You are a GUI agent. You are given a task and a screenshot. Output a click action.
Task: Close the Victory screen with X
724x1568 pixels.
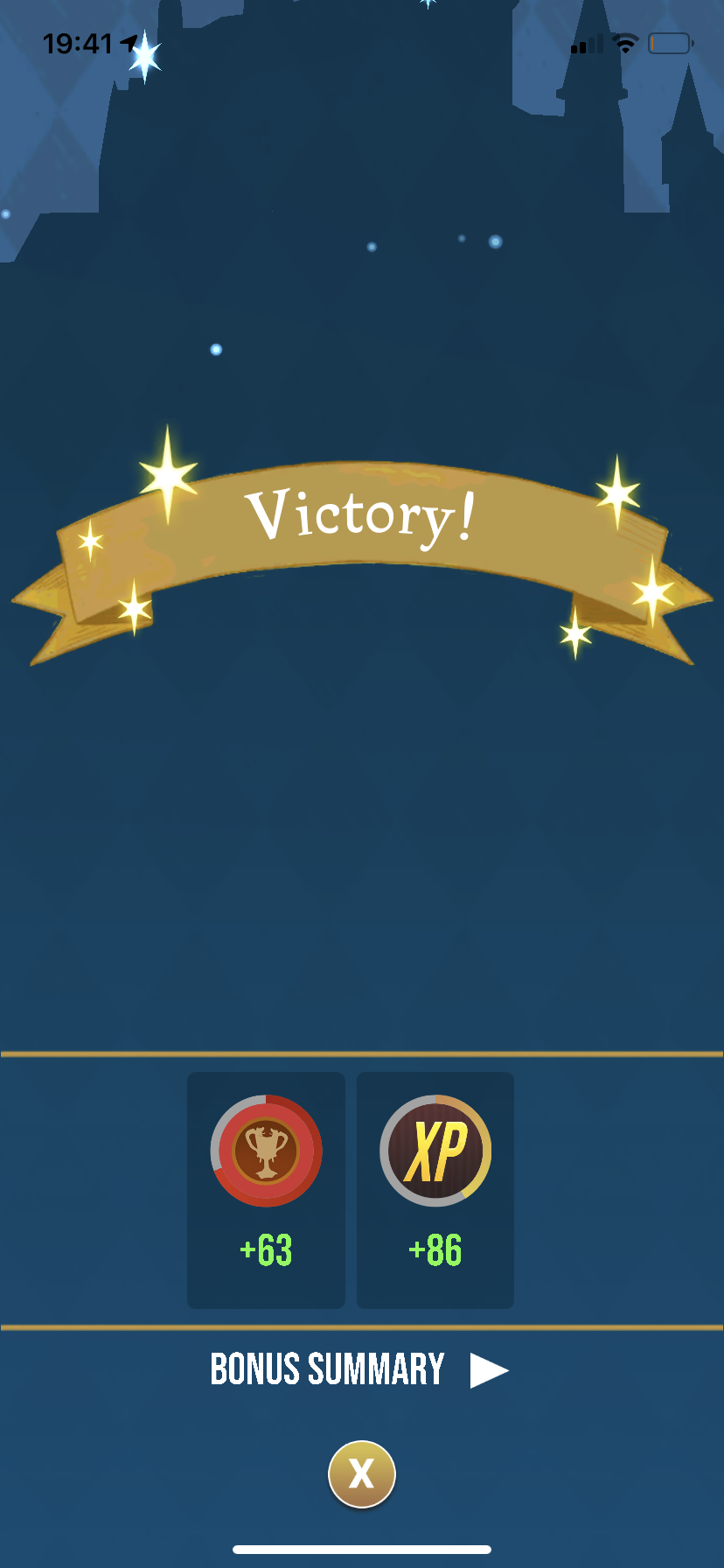pos(362,1474)
